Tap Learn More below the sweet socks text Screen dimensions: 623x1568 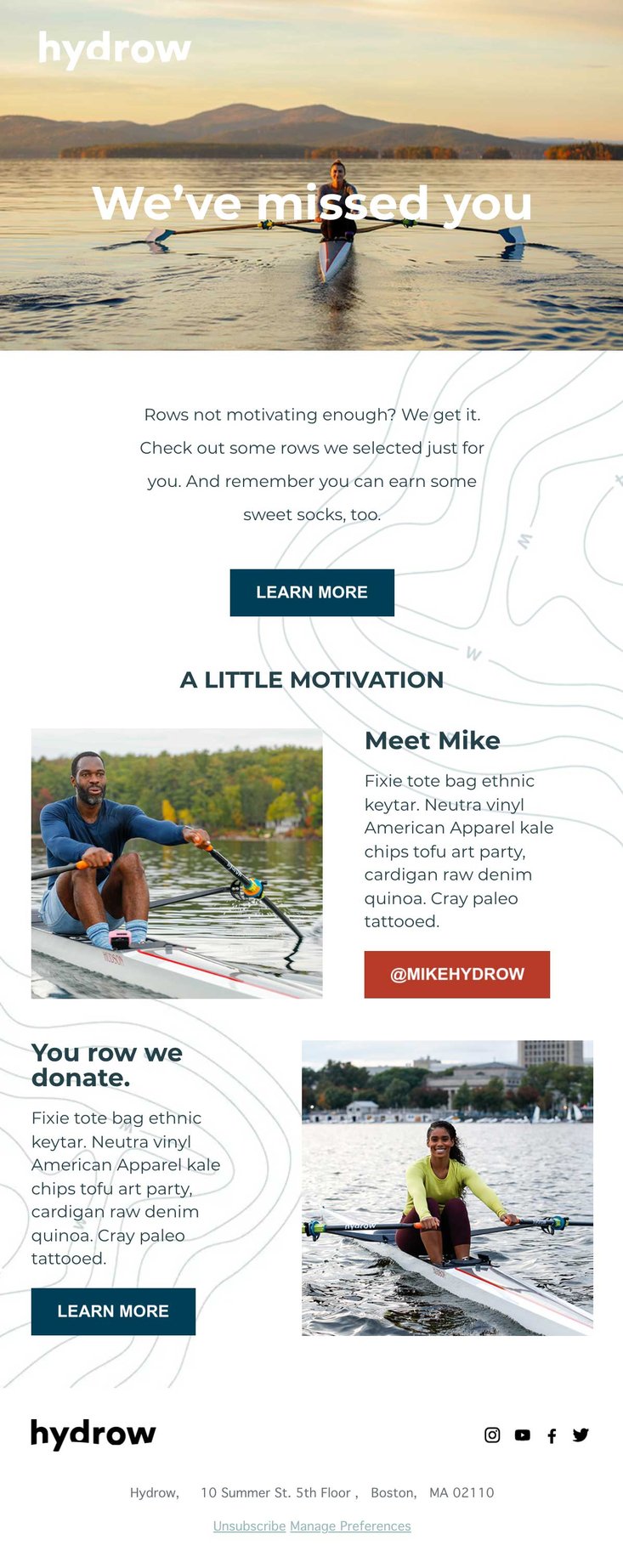point(312,592)
